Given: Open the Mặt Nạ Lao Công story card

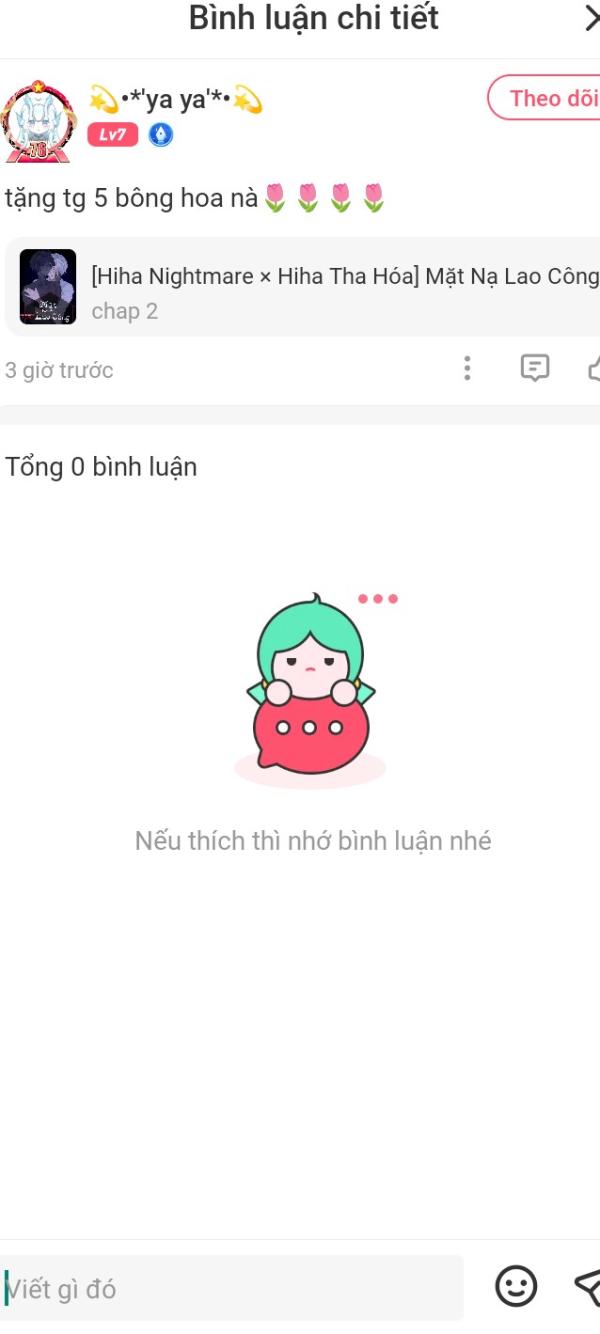Looking at the screenshot, I should click(310, 288).
